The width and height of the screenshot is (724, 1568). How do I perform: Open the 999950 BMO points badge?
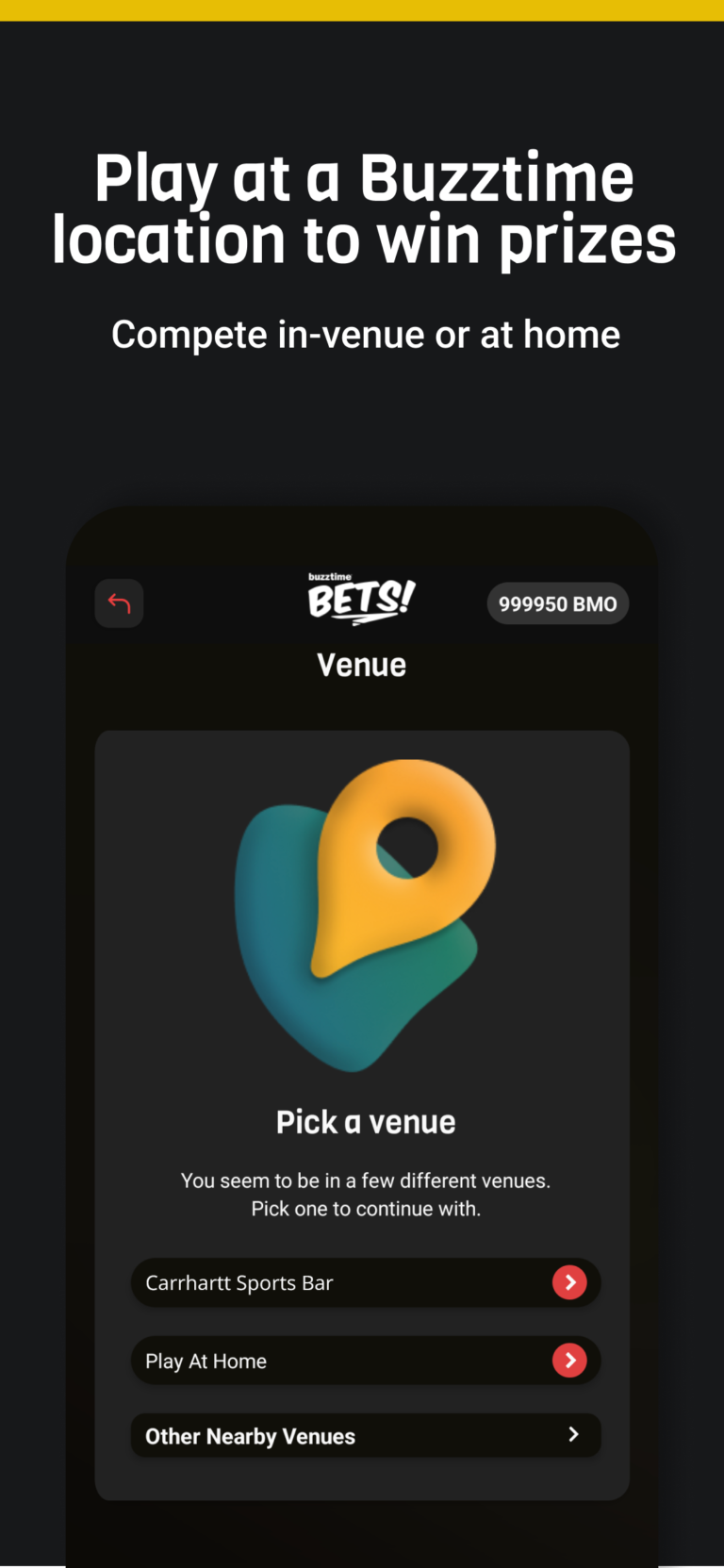(x=557, y=603)
